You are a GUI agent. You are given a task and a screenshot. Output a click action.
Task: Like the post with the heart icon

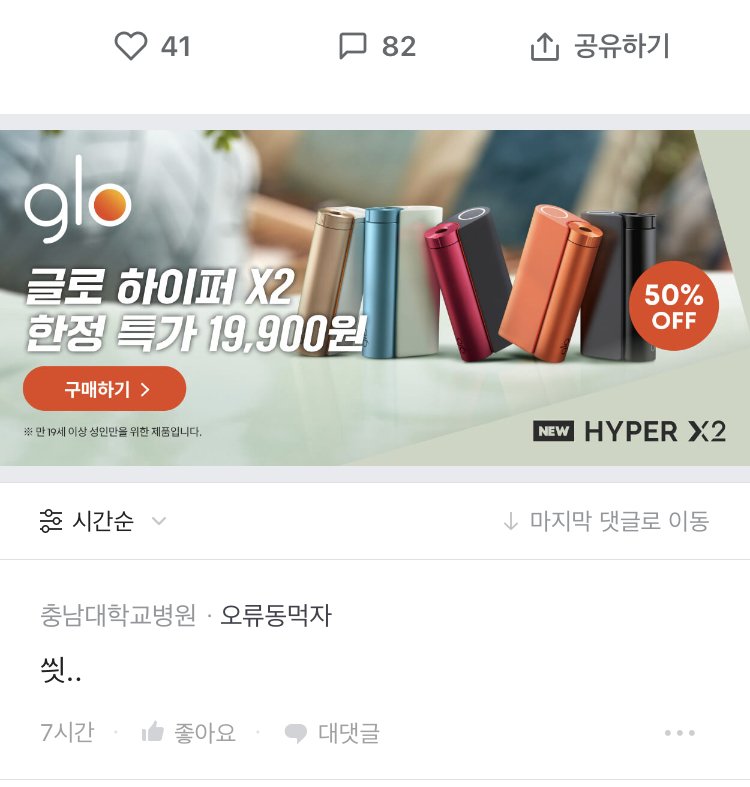click(131, 46)
